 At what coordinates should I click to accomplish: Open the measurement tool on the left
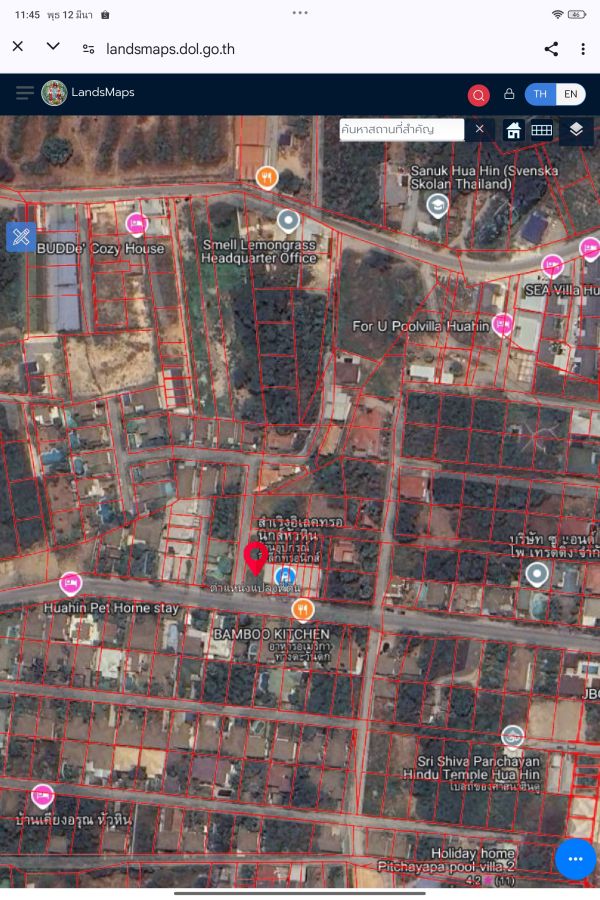point(21,236)
